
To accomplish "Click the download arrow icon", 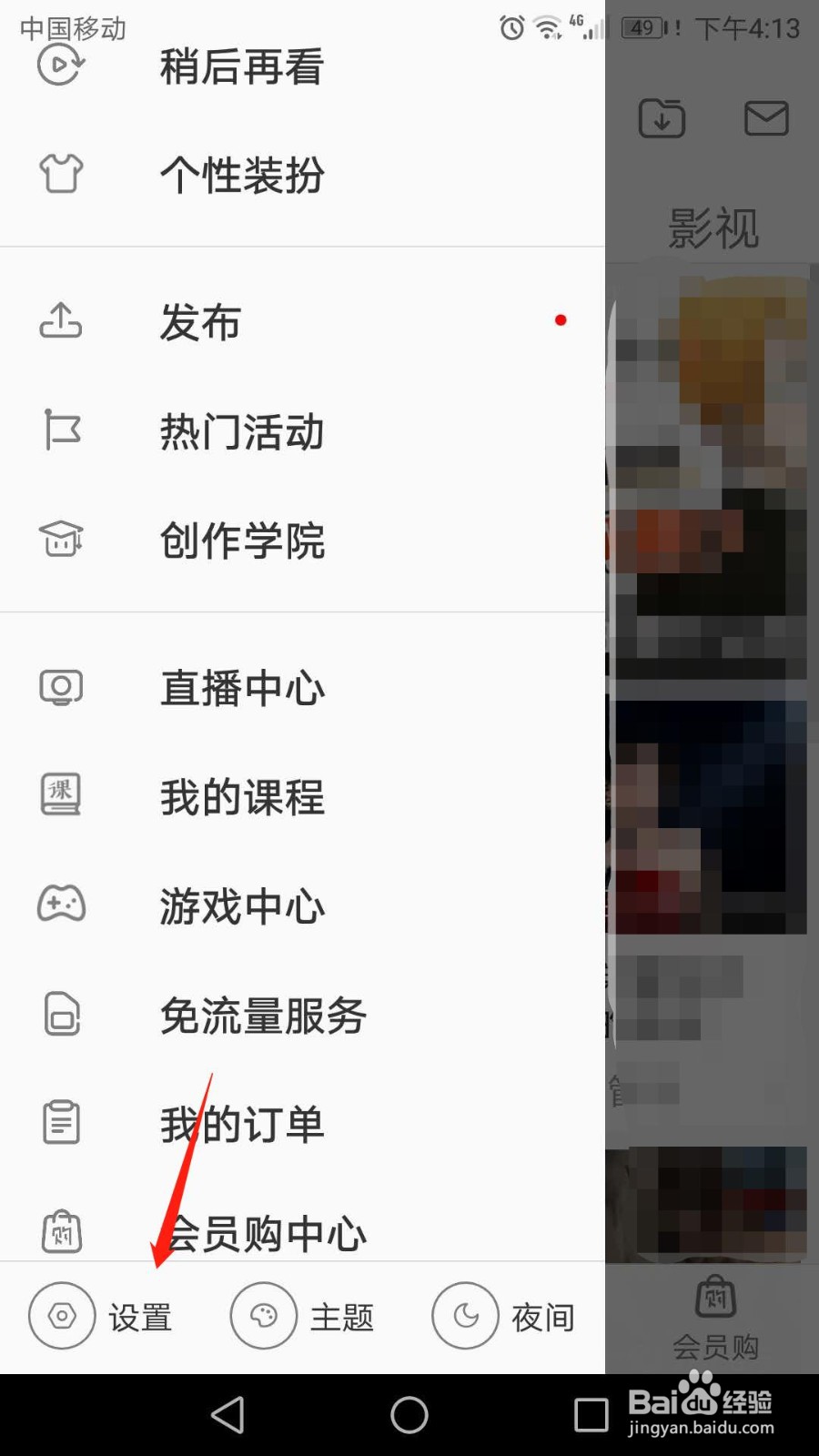I will 662,118.
